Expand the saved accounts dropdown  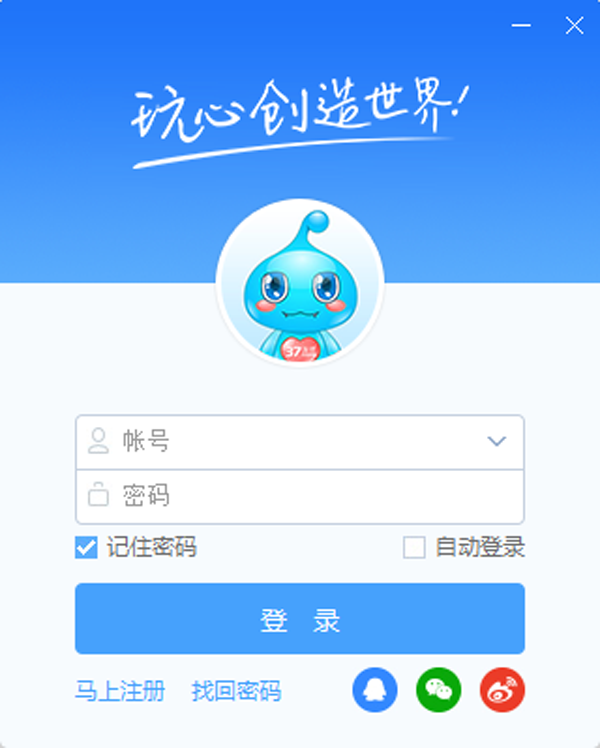coord(497,441)
